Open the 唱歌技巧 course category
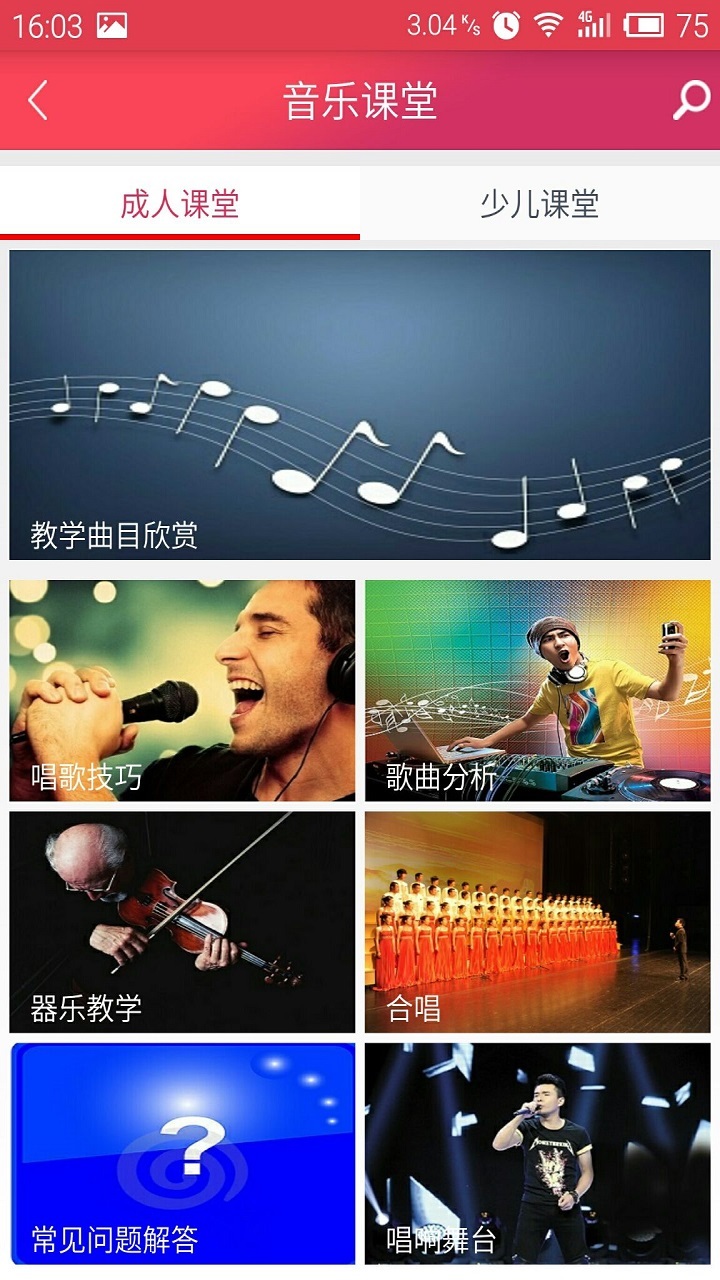This screenshot has width=720, height=1280. point(182,688)
